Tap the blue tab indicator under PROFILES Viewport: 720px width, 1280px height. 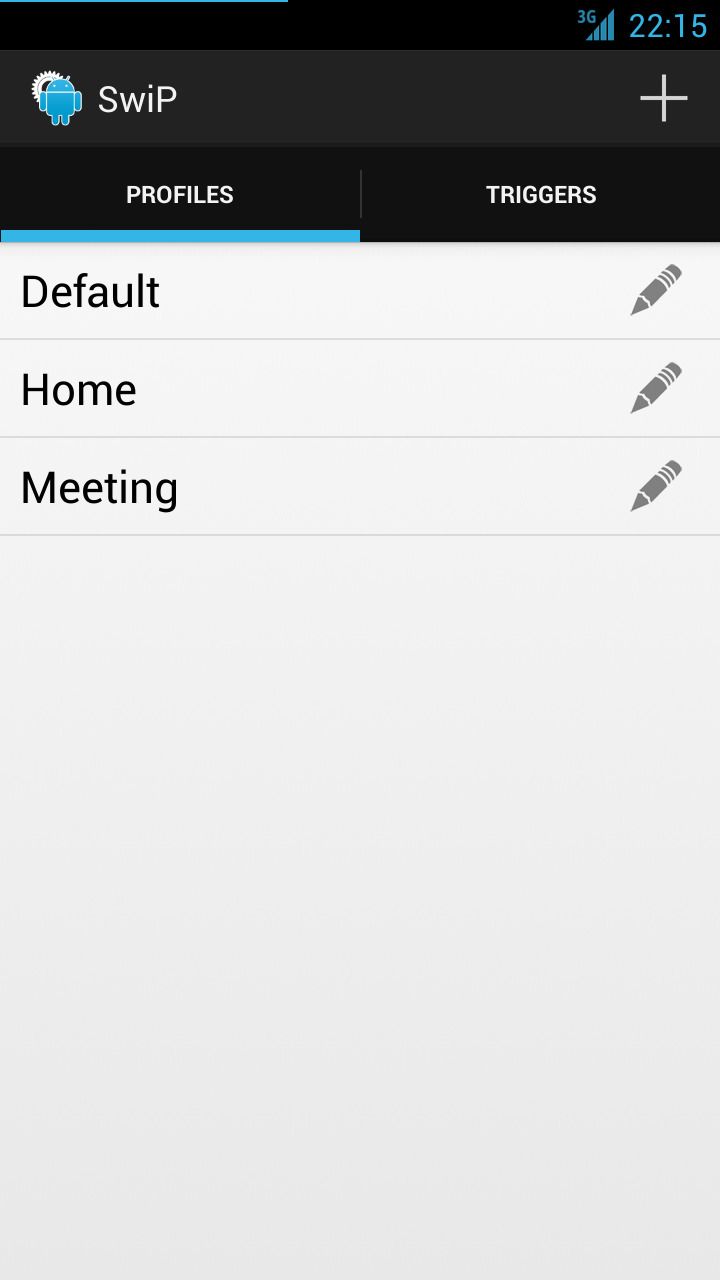180,236
